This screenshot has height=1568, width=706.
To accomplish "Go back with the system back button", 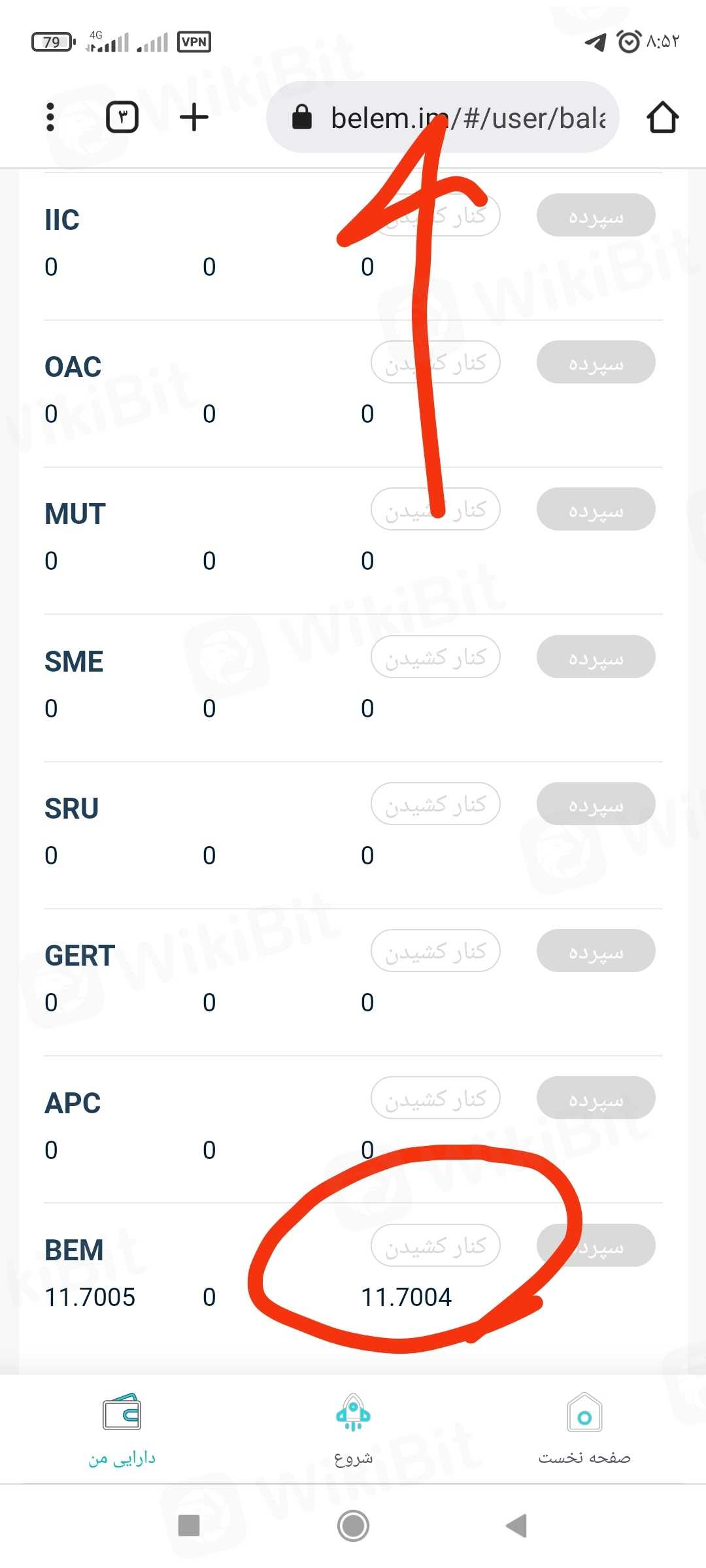I will coord(517,1526).
